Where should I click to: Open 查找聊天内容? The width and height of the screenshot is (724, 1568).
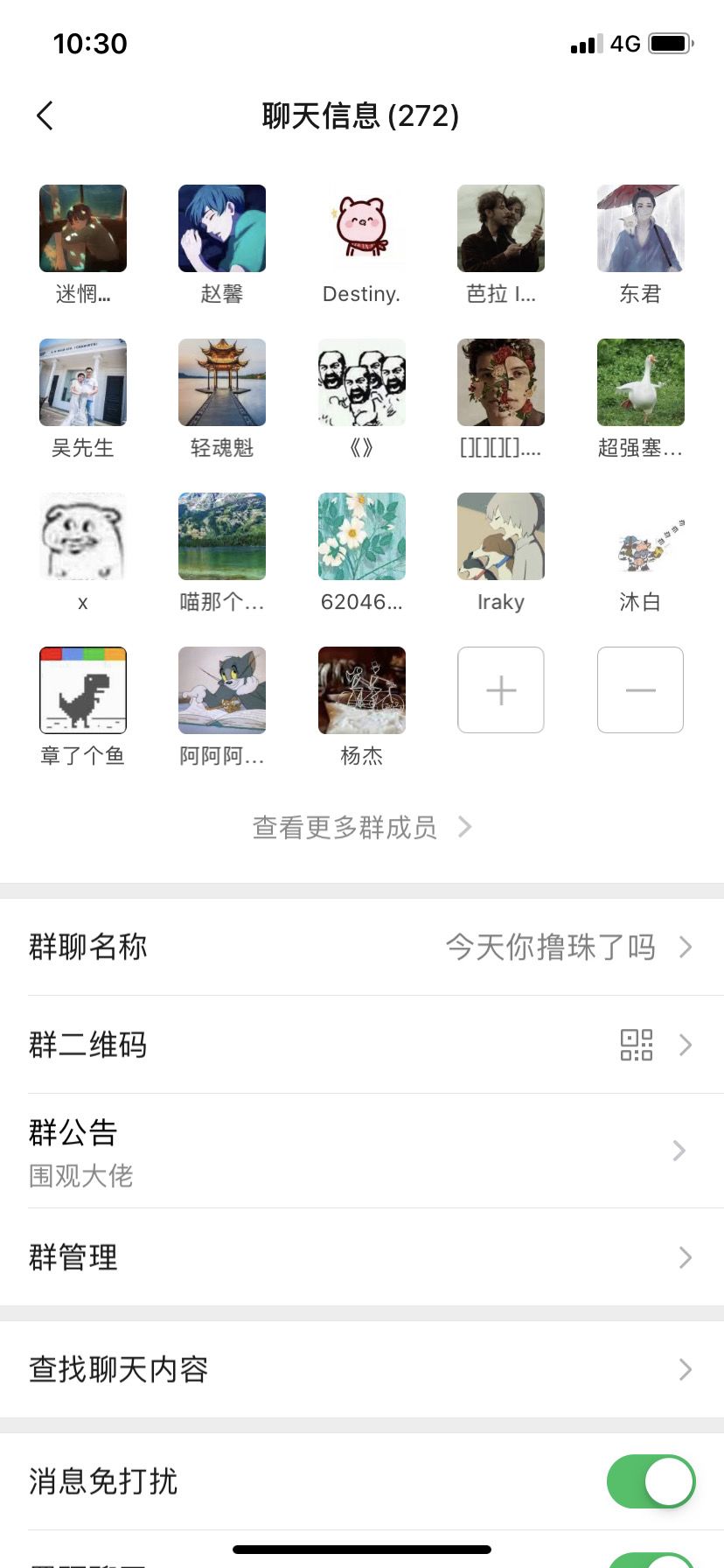(362, 1369)
